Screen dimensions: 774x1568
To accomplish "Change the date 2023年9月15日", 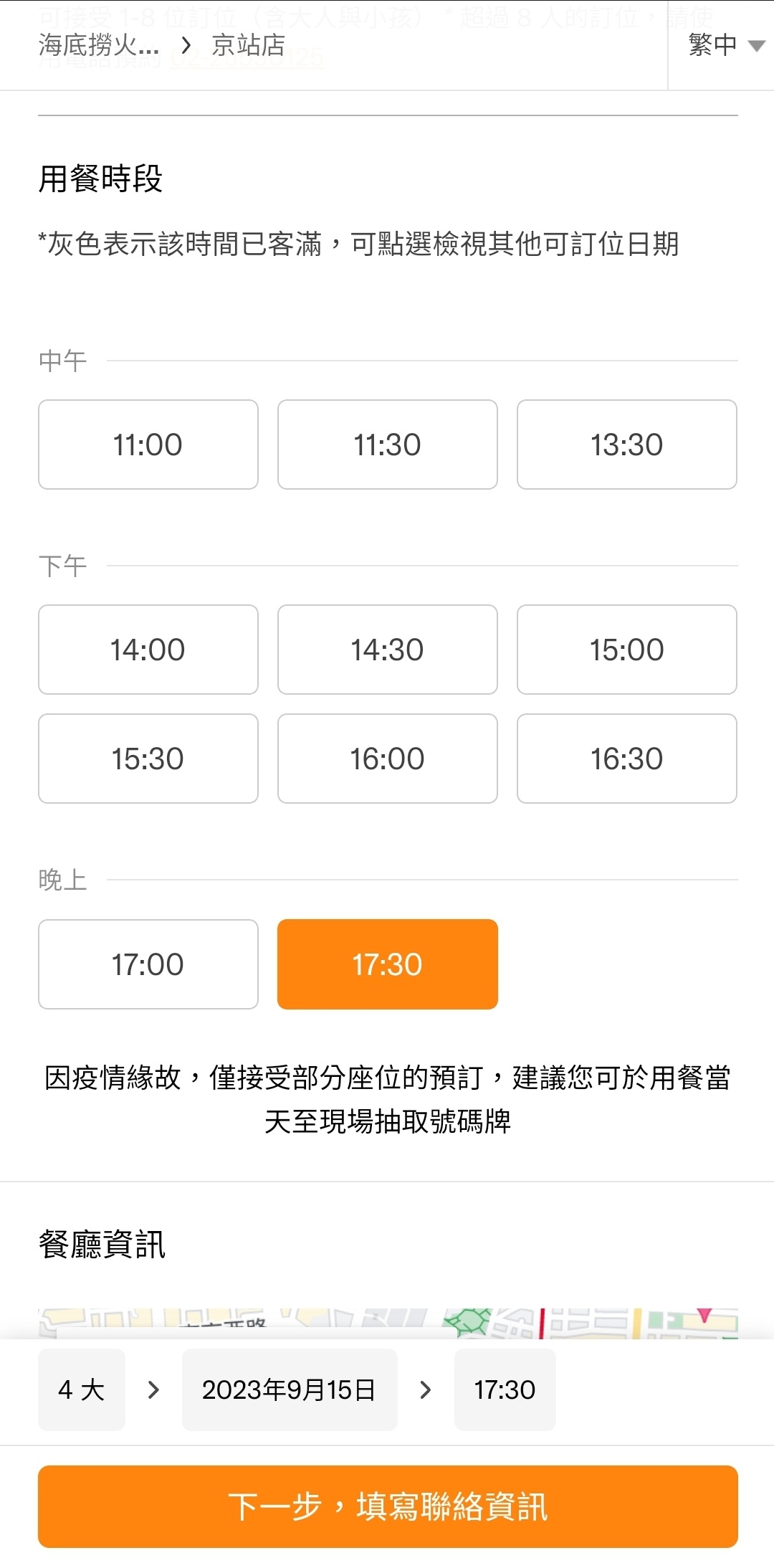I will [290, 1389].
